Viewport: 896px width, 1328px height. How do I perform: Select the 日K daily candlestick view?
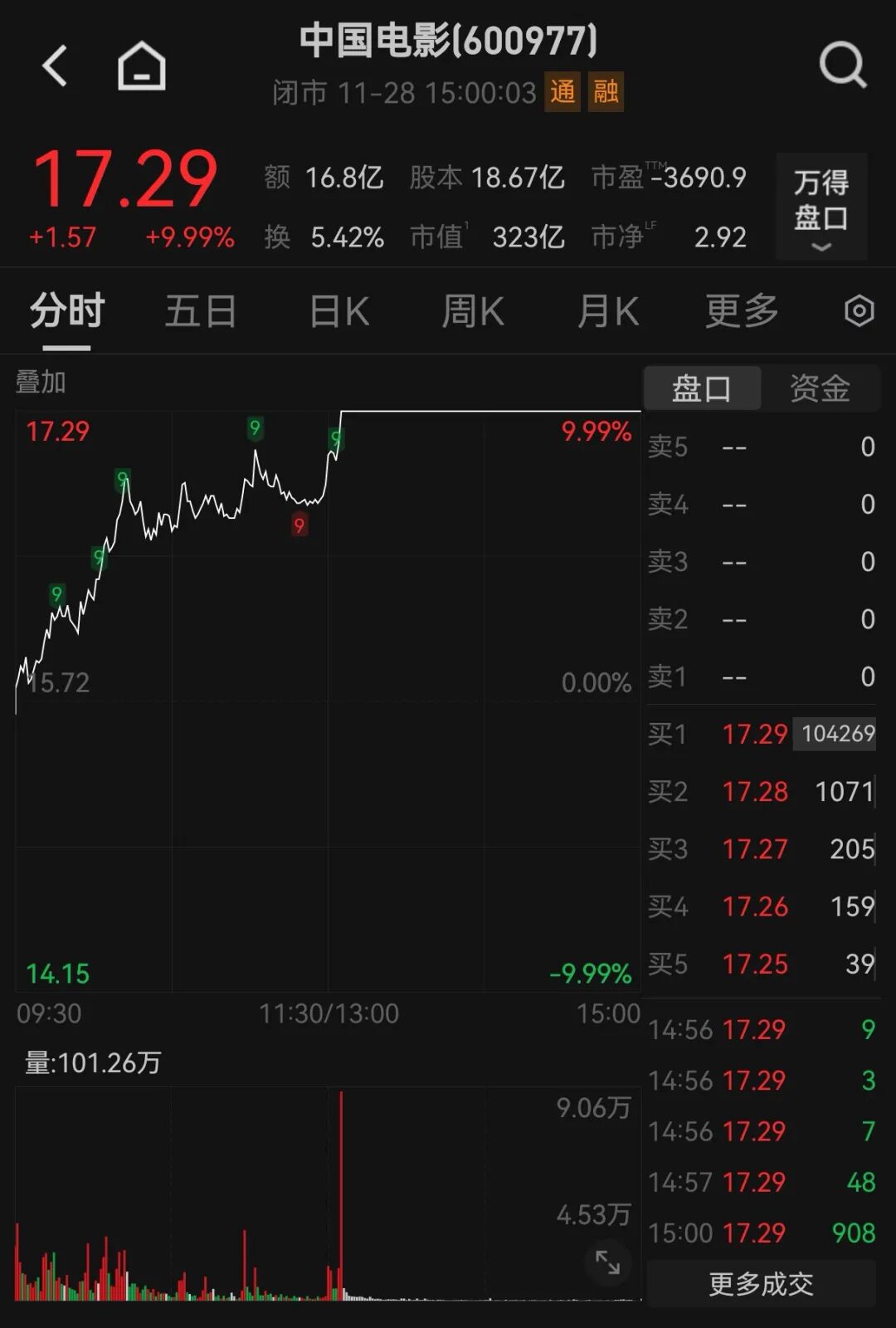(x=338, y=311)
